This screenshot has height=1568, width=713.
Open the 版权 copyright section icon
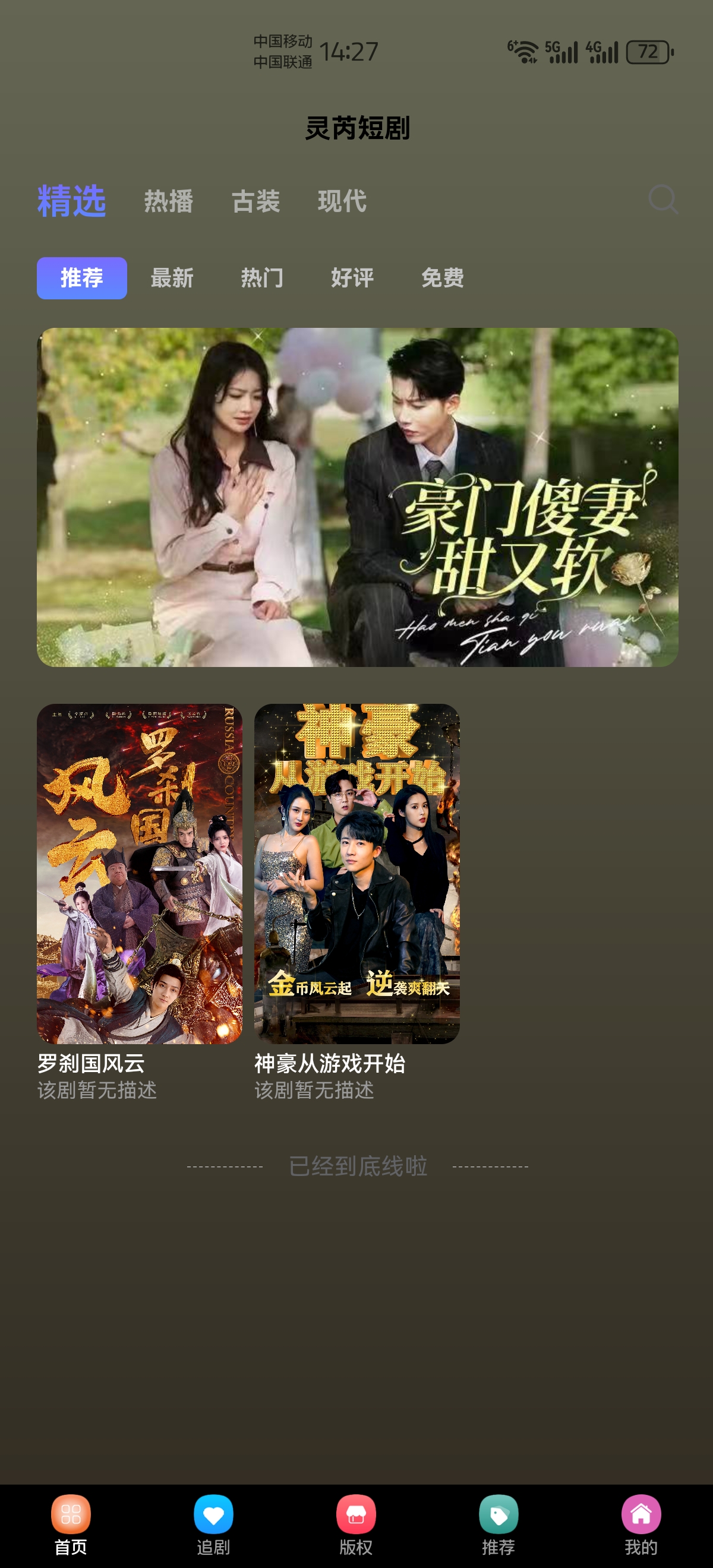coord(356,1515)
